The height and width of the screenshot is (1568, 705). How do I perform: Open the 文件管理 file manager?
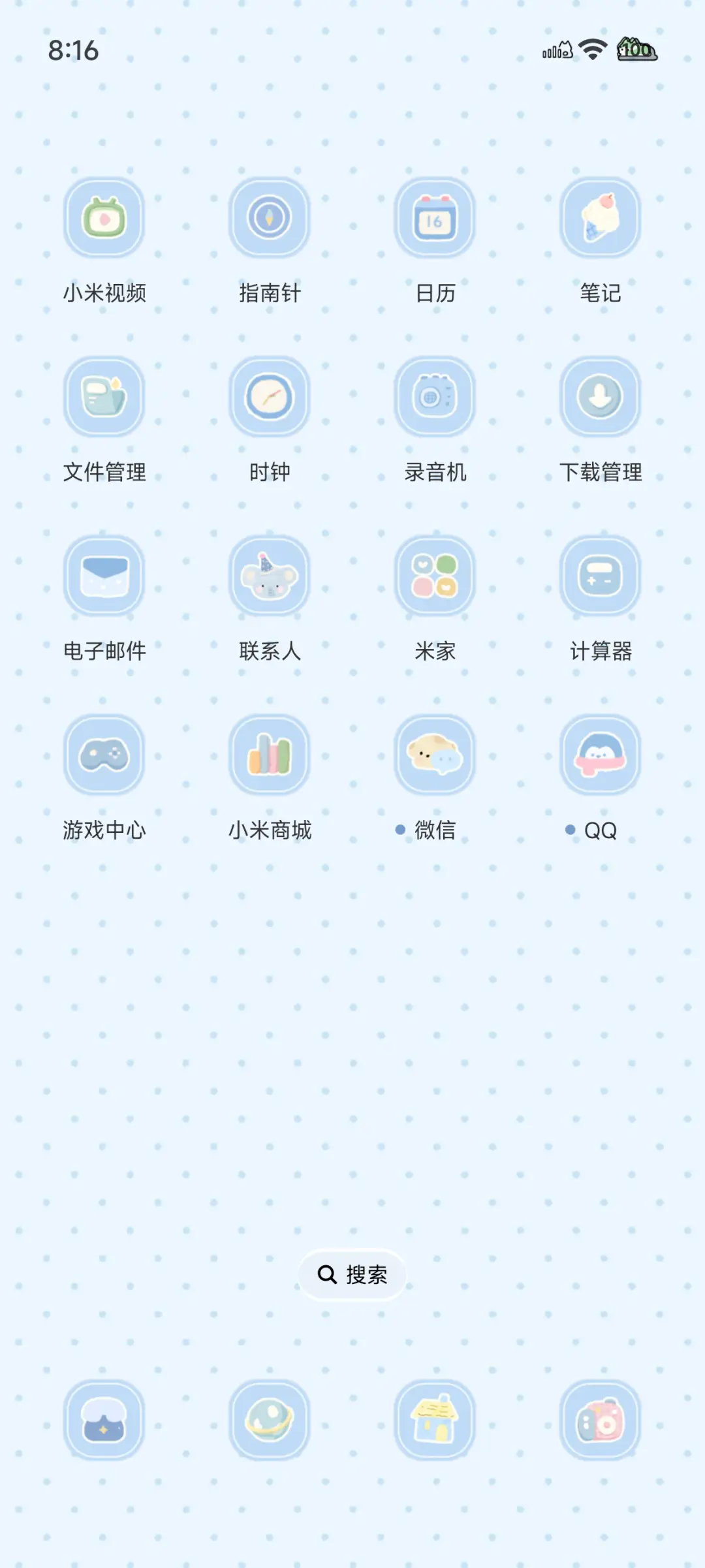point(104,398)
